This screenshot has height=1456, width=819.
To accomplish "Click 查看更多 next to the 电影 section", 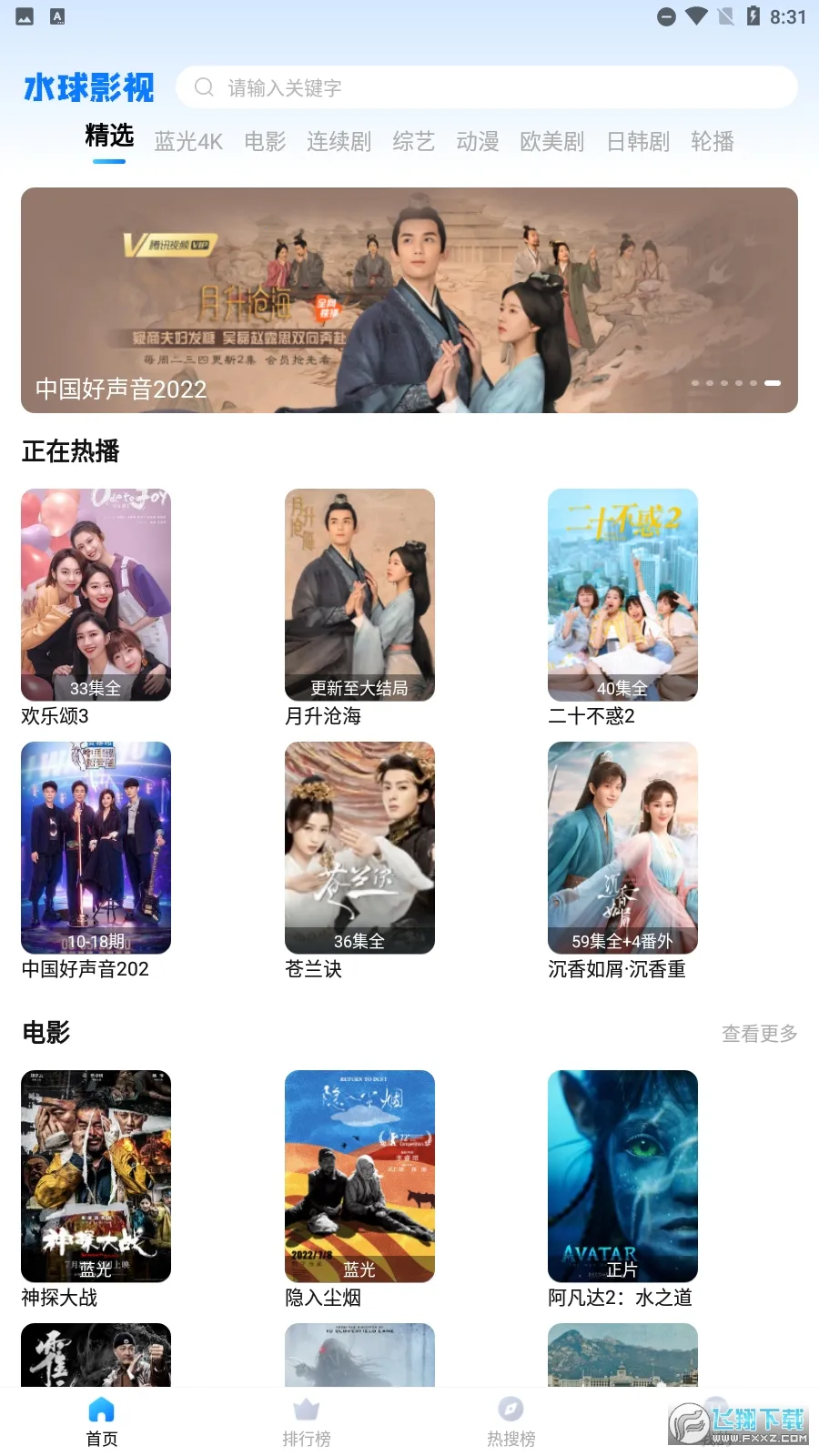I will [x=760, y=1032].
